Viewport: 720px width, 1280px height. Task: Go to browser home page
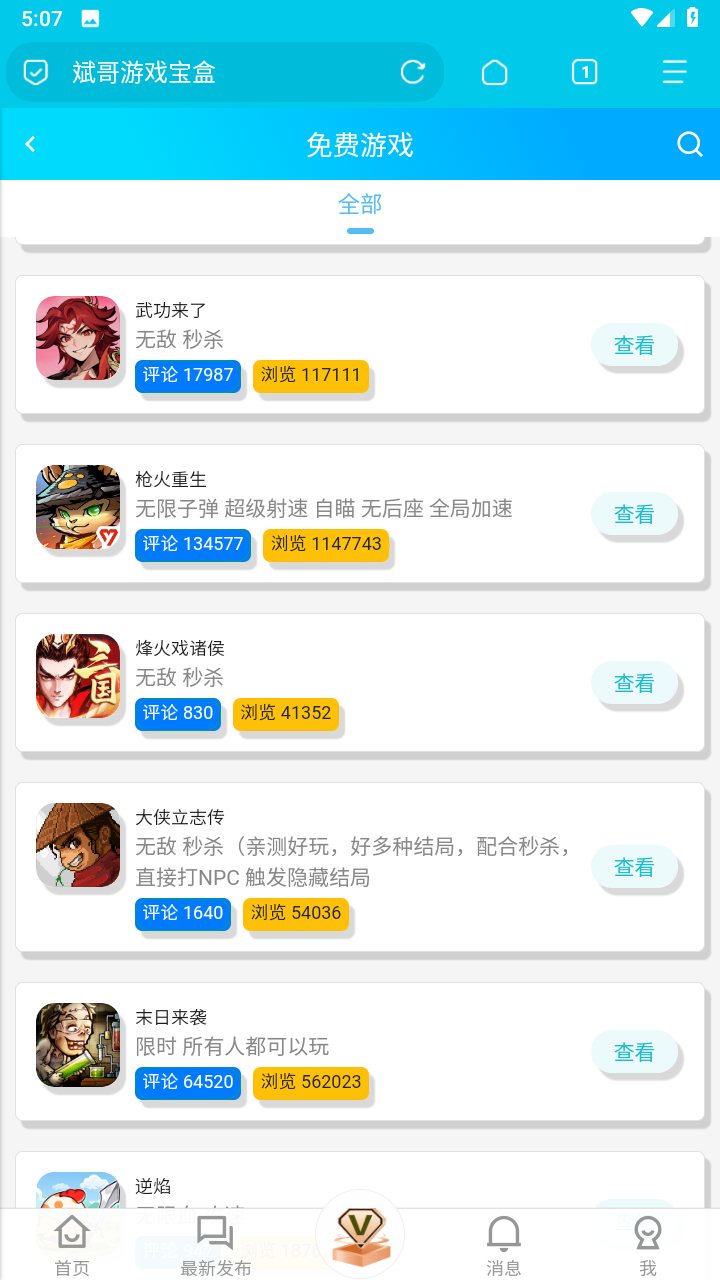click(x=495, y=72)
